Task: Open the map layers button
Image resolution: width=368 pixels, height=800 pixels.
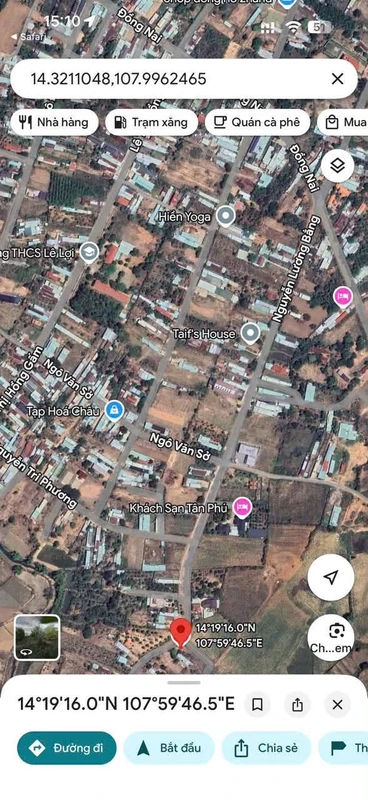Action: pos(337,165)
